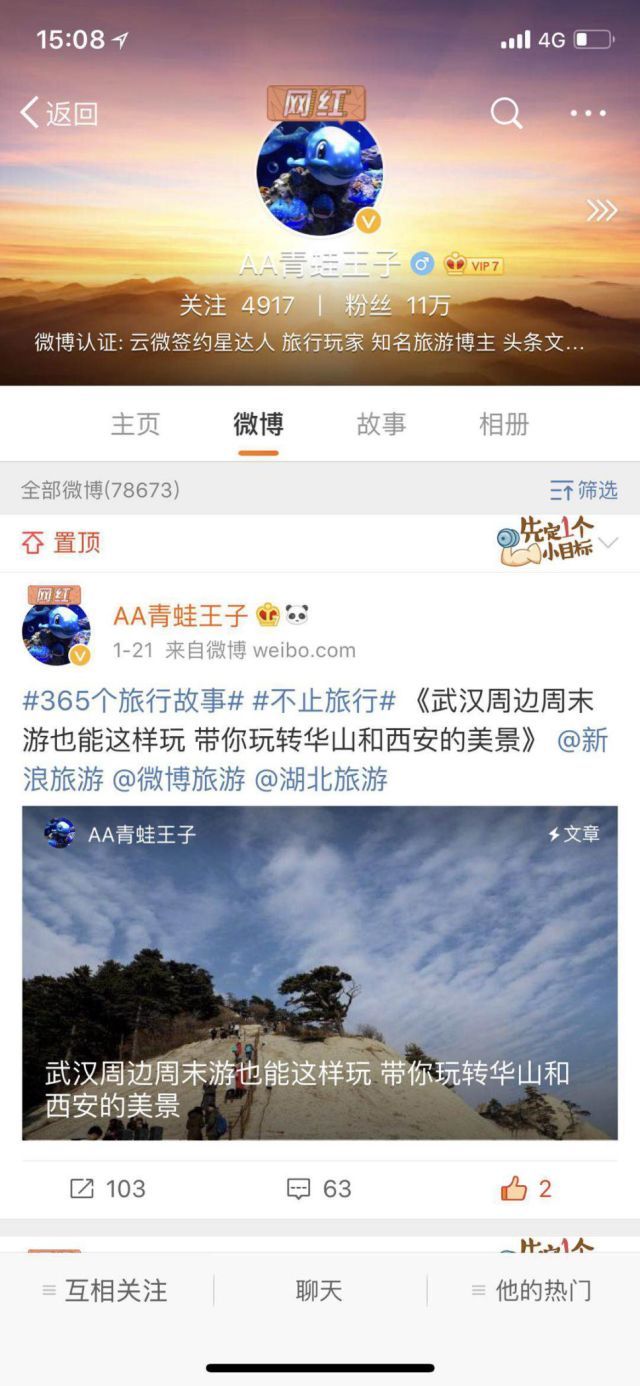Visit the @微博旅游 mention
640x1386 pixels.
179,779
